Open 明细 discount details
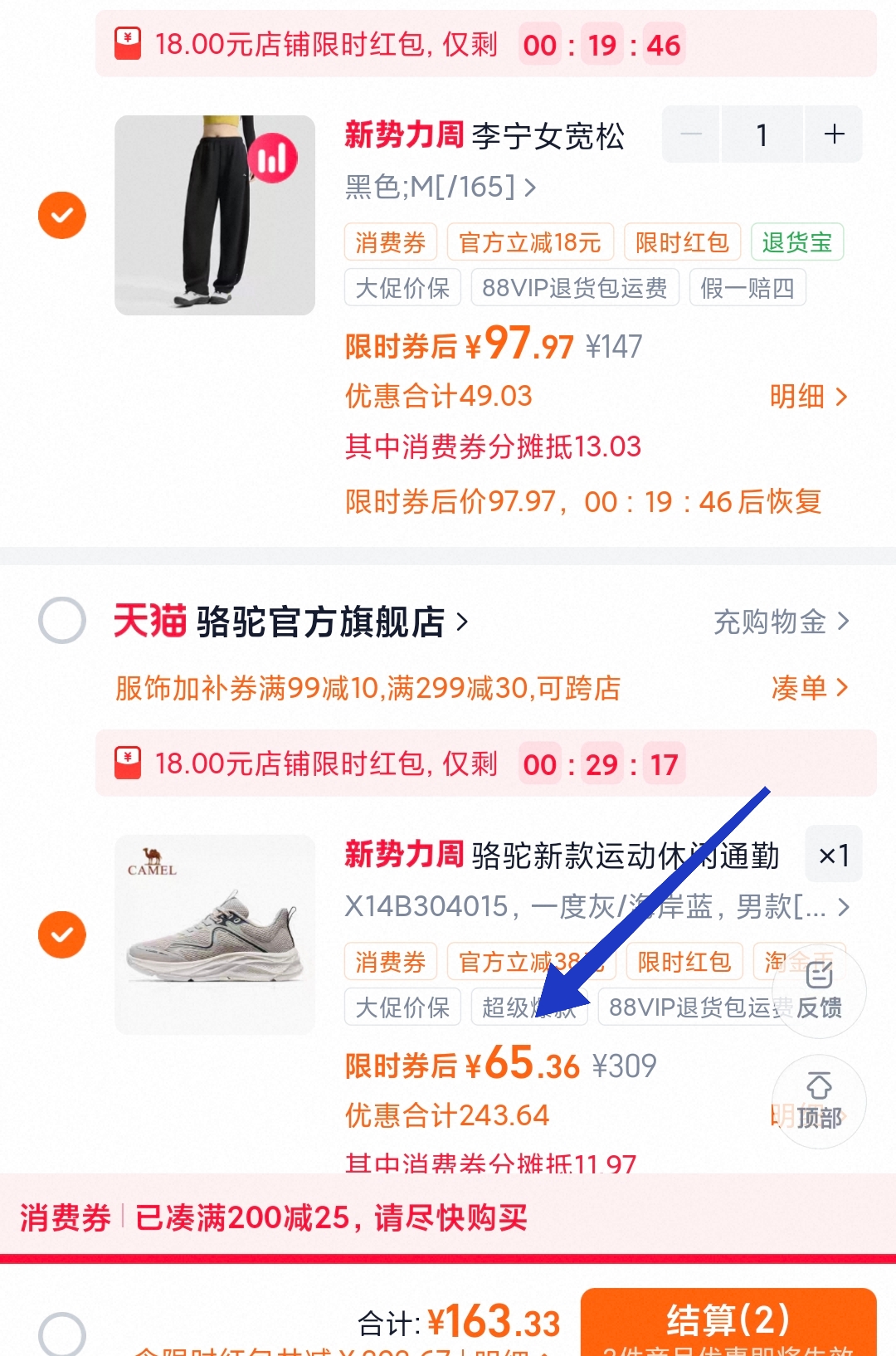Viewport: 896px width, 1356px height. pos(809,397)
